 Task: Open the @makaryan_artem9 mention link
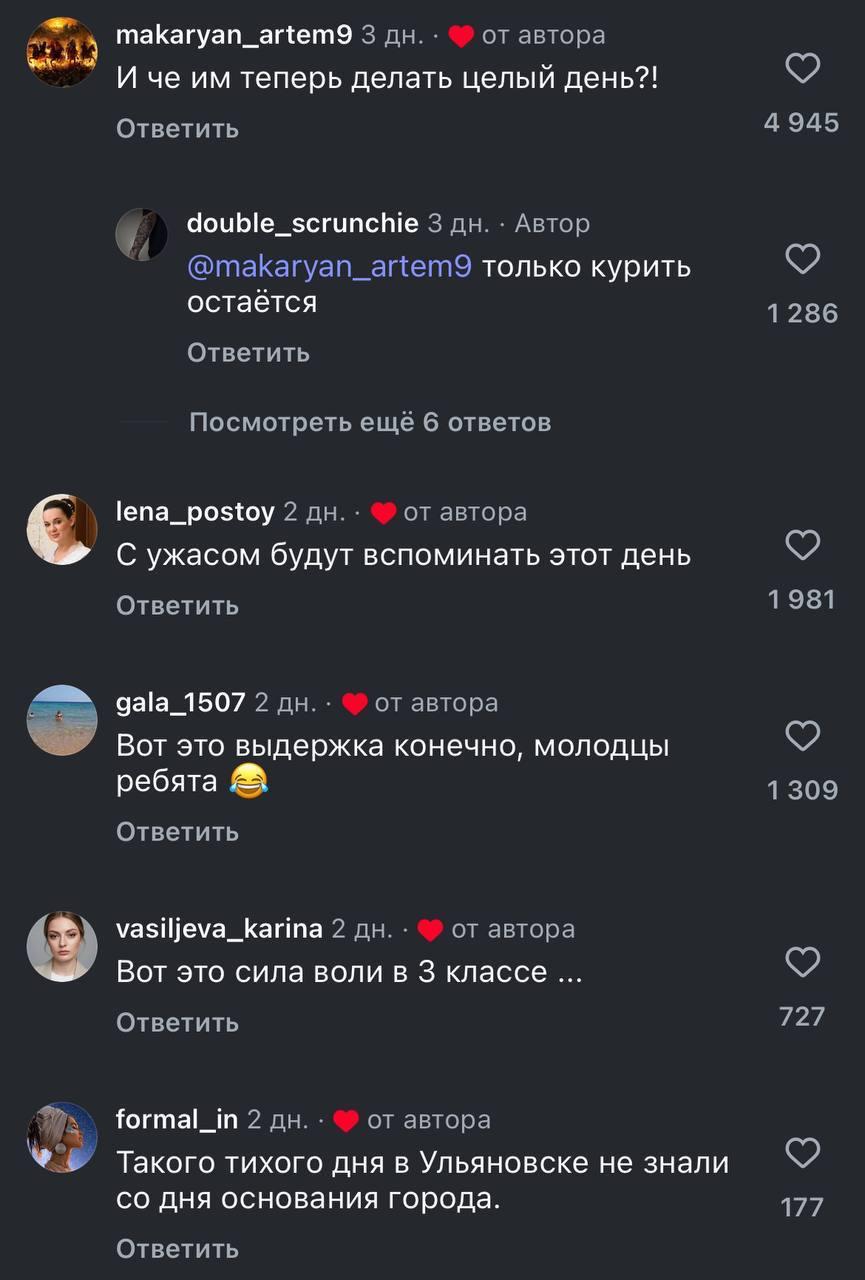click(x=329, y=268)
